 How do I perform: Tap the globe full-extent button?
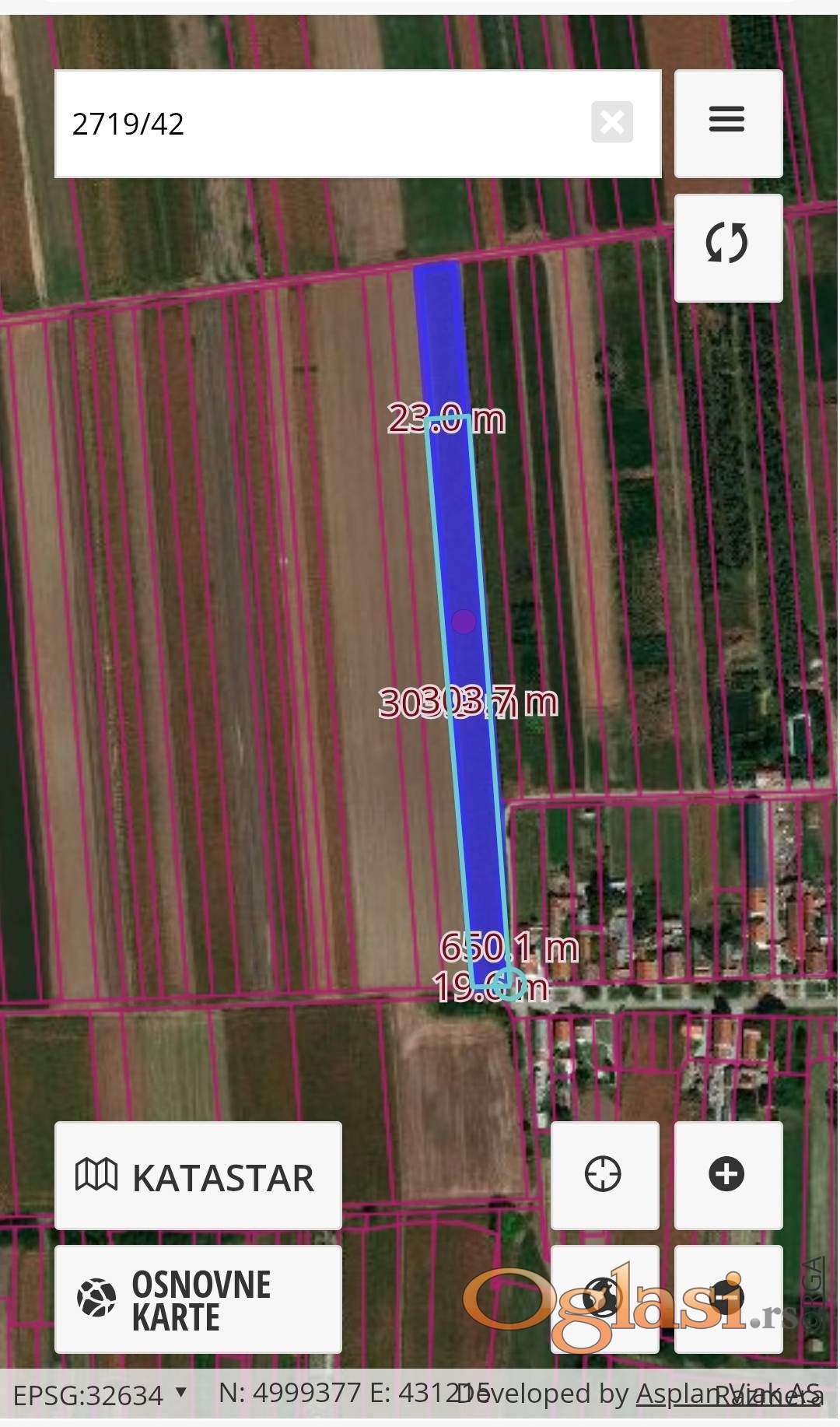(604, 1298)
